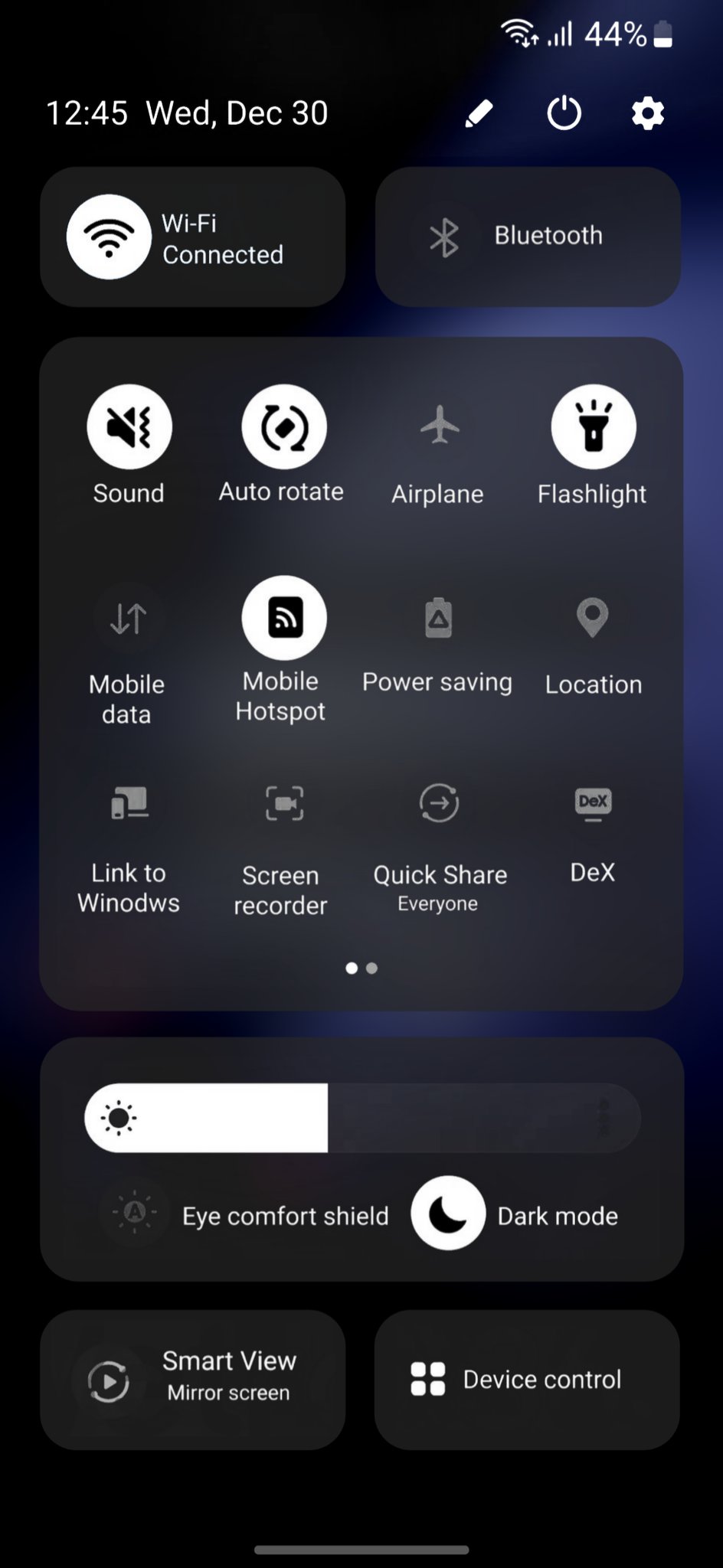Open the settings gear
The width and height of the screenshot is (723, 1568).
647,113
